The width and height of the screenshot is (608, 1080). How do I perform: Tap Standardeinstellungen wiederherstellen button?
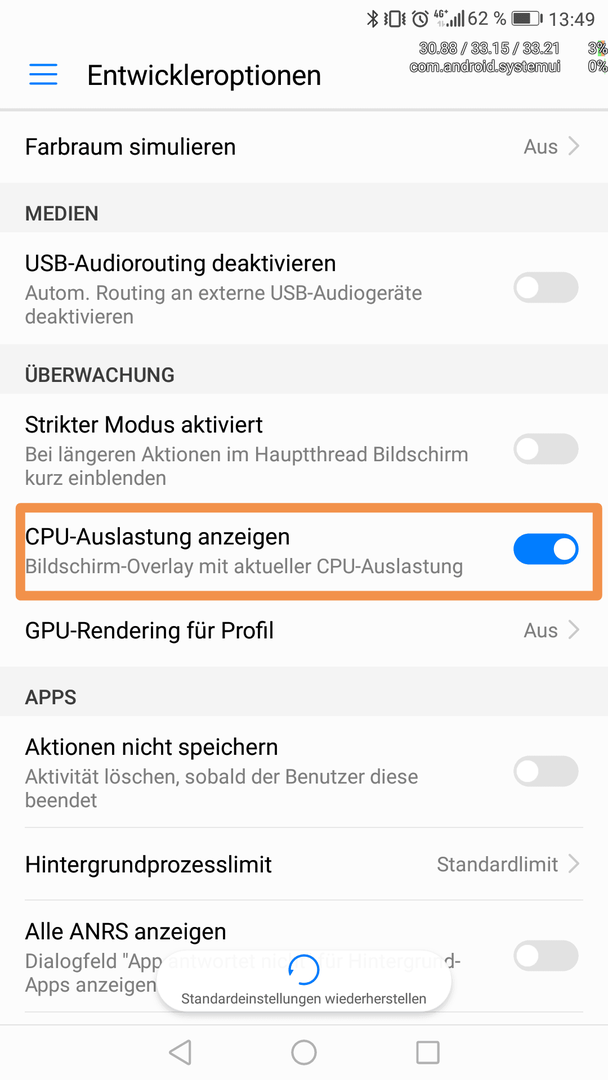tap(304, 981)
